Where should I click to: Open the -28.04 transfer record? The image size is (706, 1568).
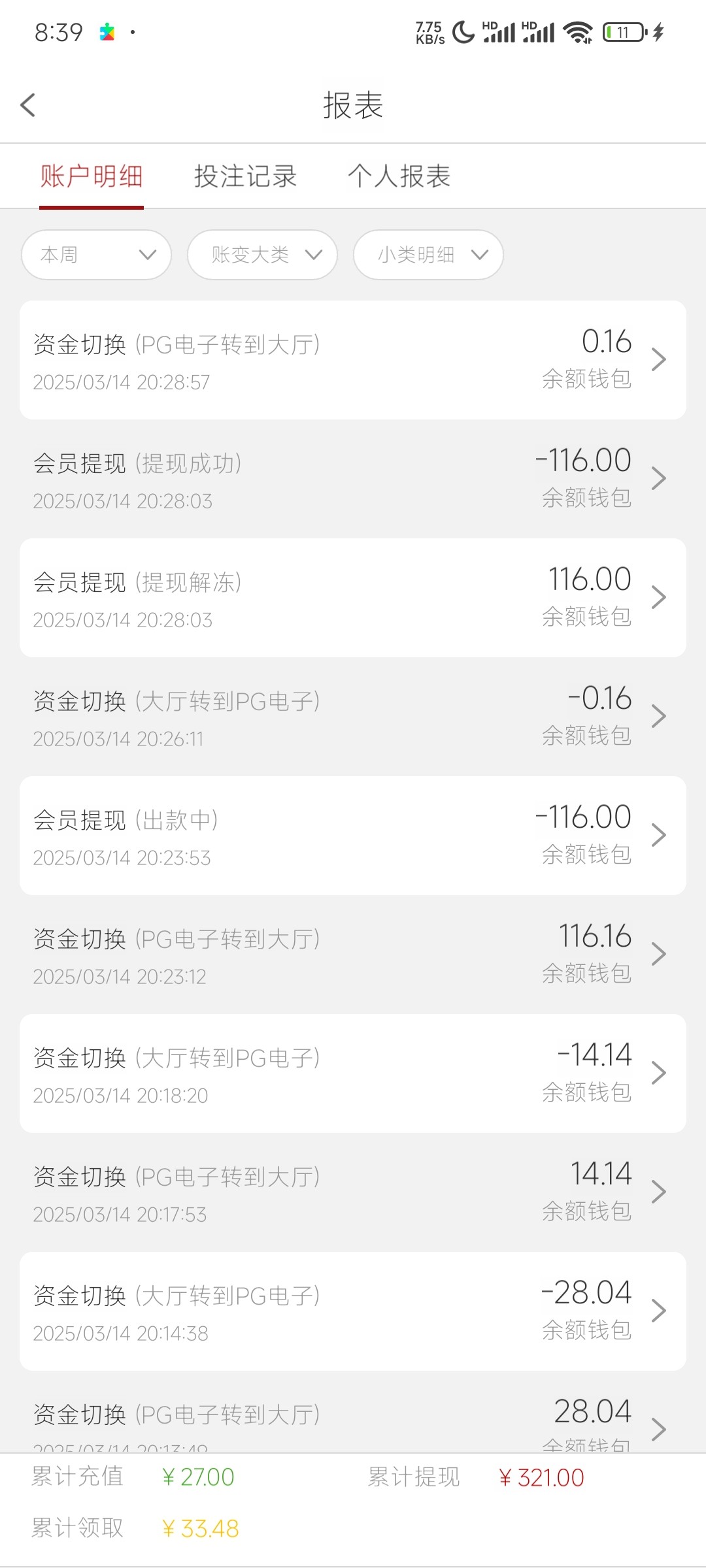tap(353, 1311)
